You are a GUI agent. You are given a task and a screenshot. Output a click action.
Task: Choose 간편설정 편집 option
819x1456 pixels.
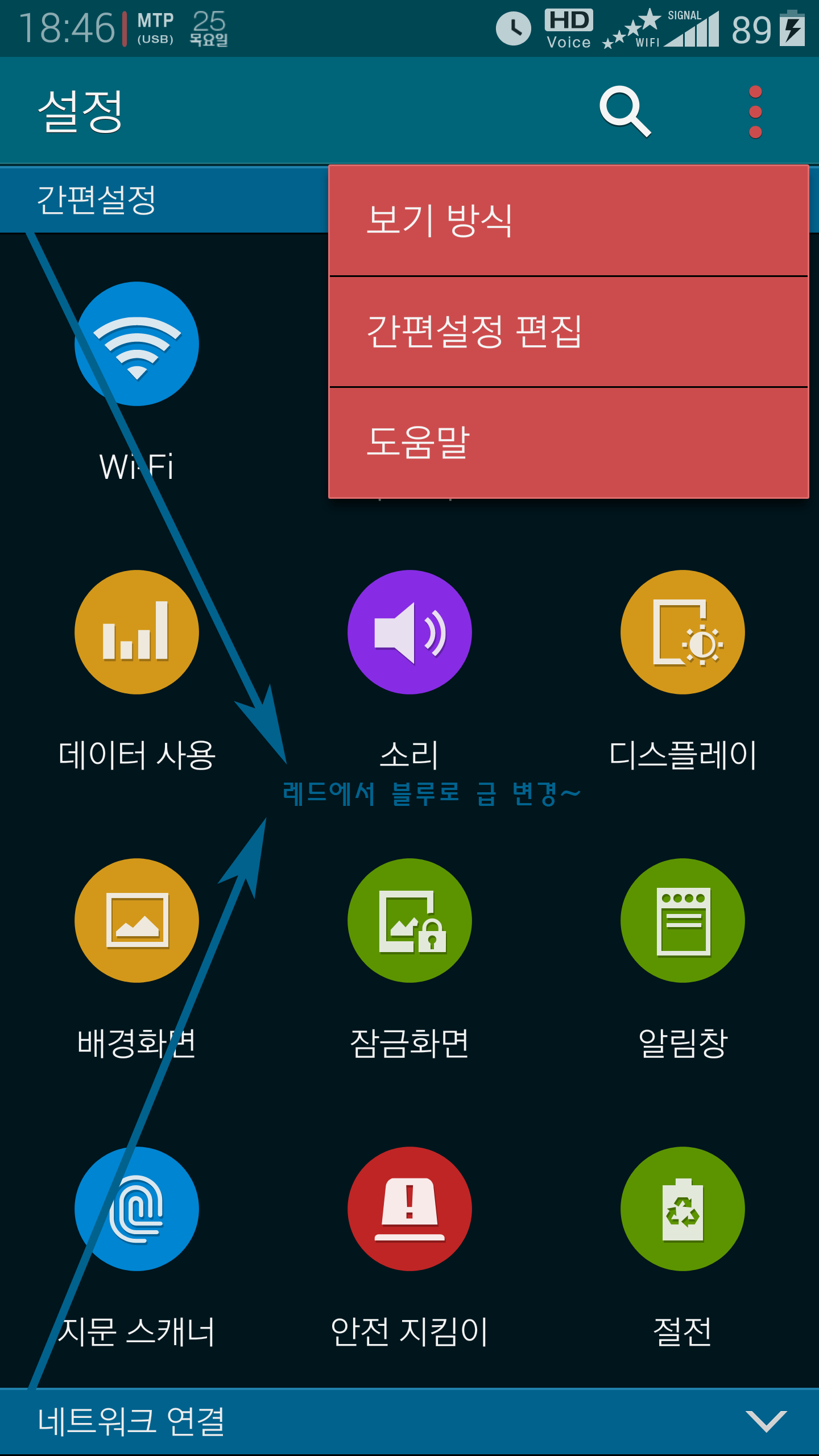[569, 332]
